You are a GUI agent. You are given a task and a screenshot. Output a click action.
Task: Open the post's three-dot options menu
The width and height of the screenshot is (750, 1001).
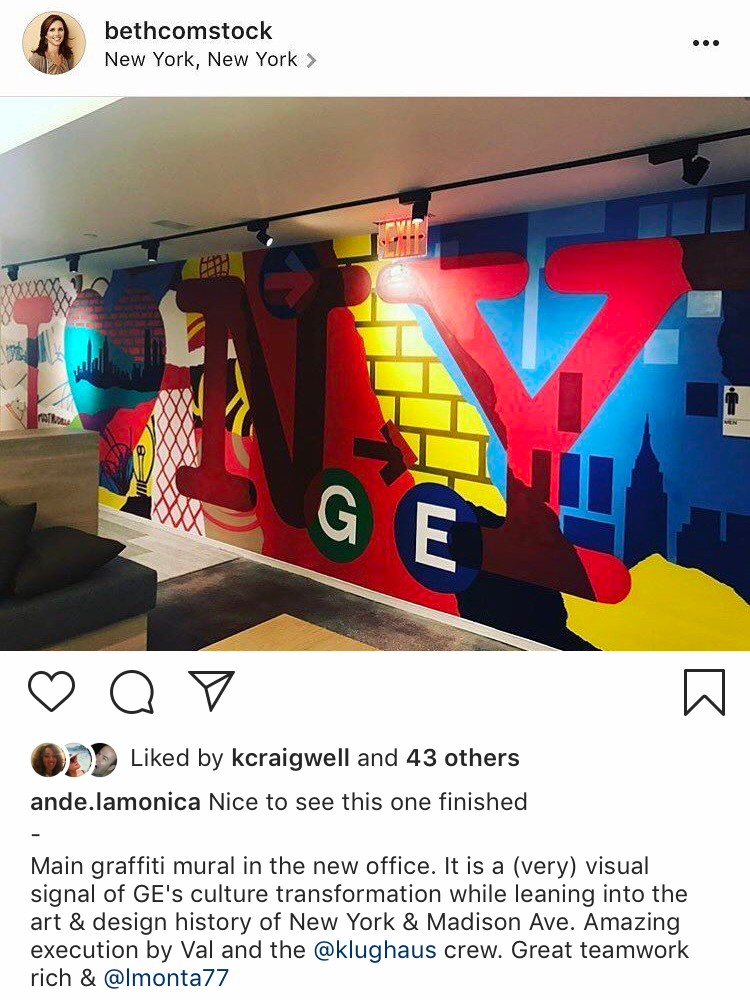pos(706,43)
